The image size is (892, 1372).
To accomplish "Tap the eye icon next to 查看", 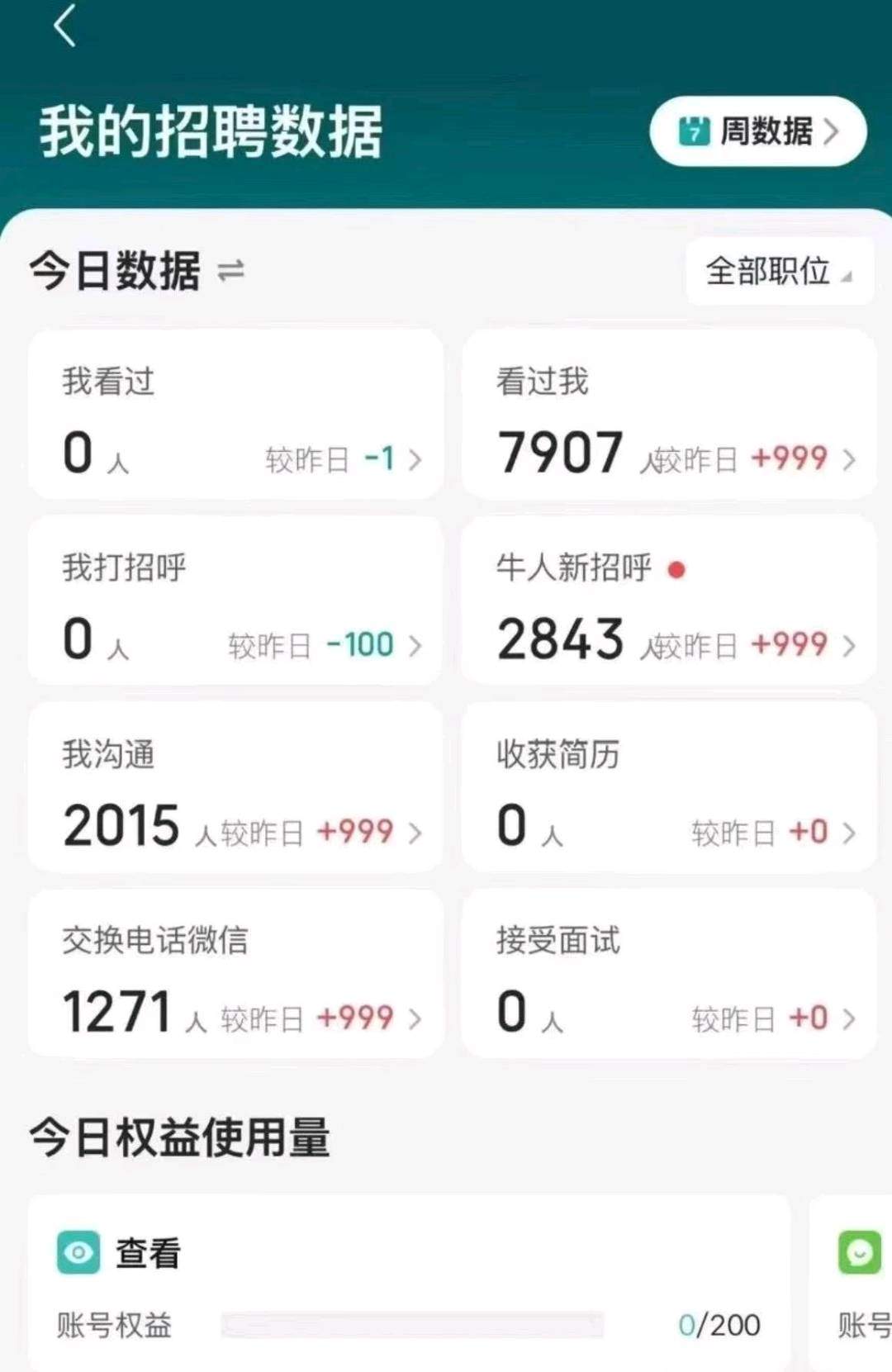I will pyautogui.click(x=78, y=1252).
